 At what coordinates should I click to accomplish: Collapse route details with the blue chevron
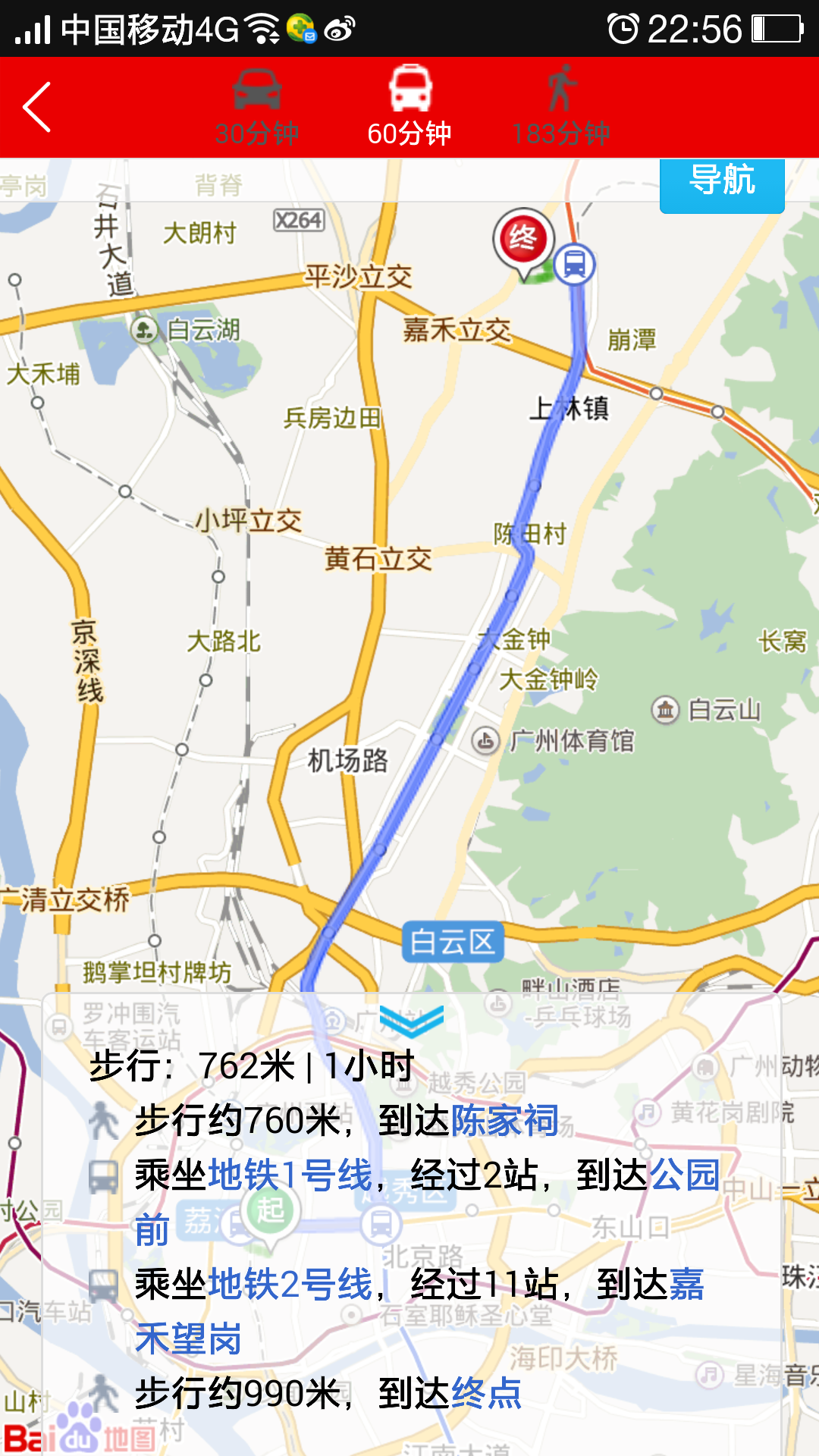411,1022
